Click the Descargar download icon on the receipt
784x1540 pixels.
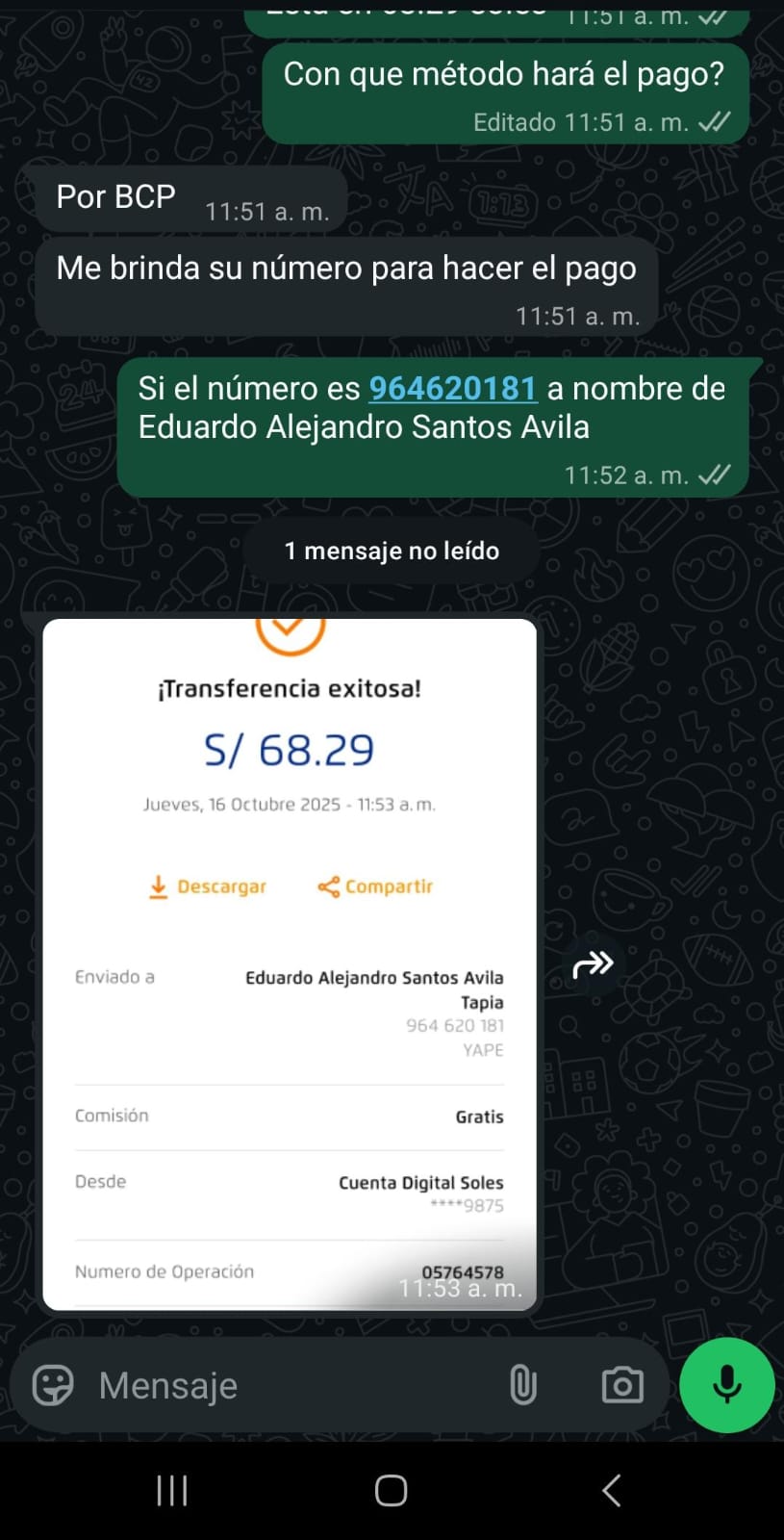(x=156, y=885)
